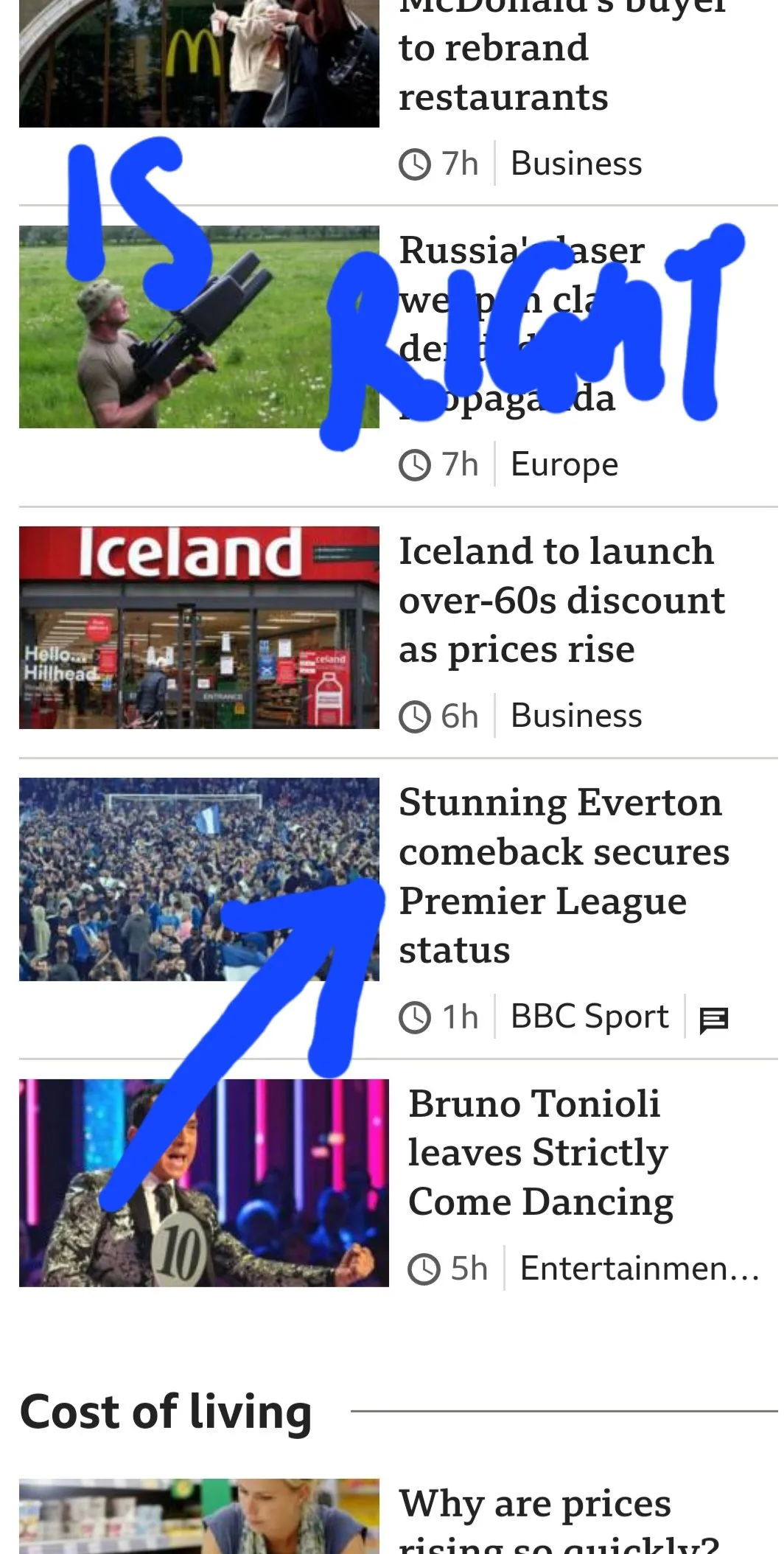This screenshot has height=1554, width=784.
Task: Open the BBC Sport section tag
Action: pyautogui.click(x=589, y=1017)
